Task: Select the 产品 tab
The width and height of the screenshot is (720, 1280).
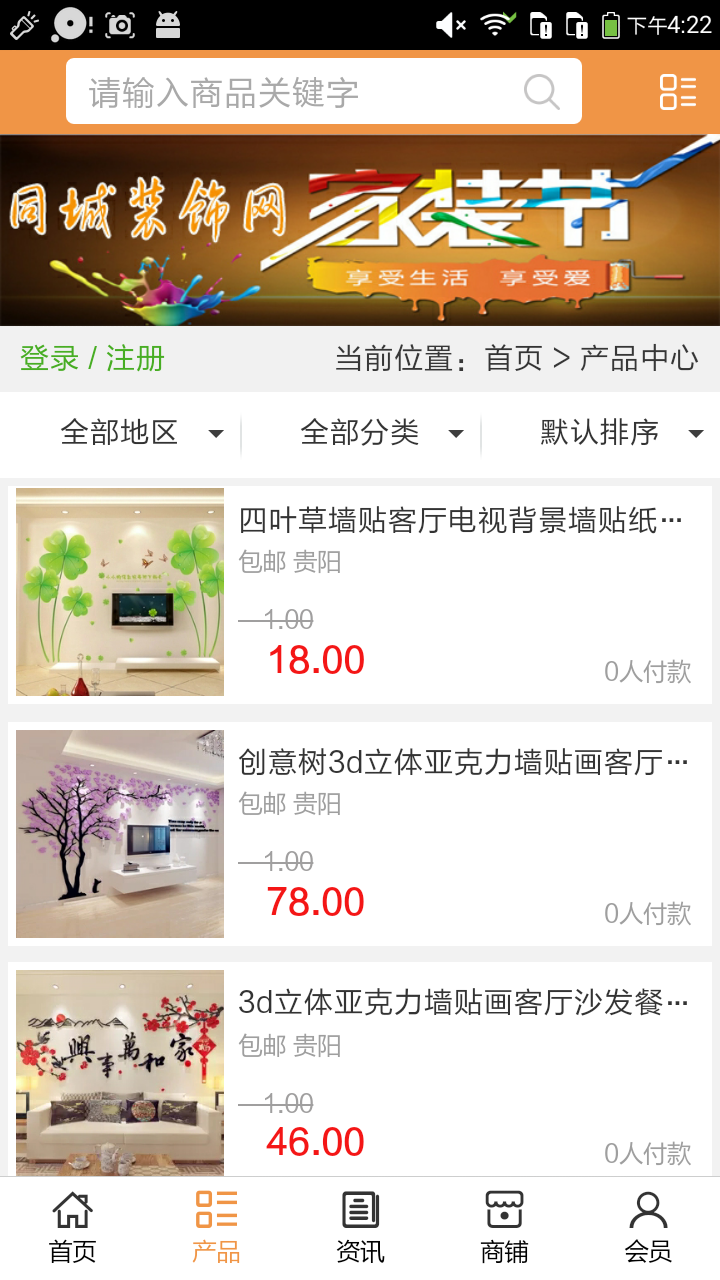Action: [216, 1228]
